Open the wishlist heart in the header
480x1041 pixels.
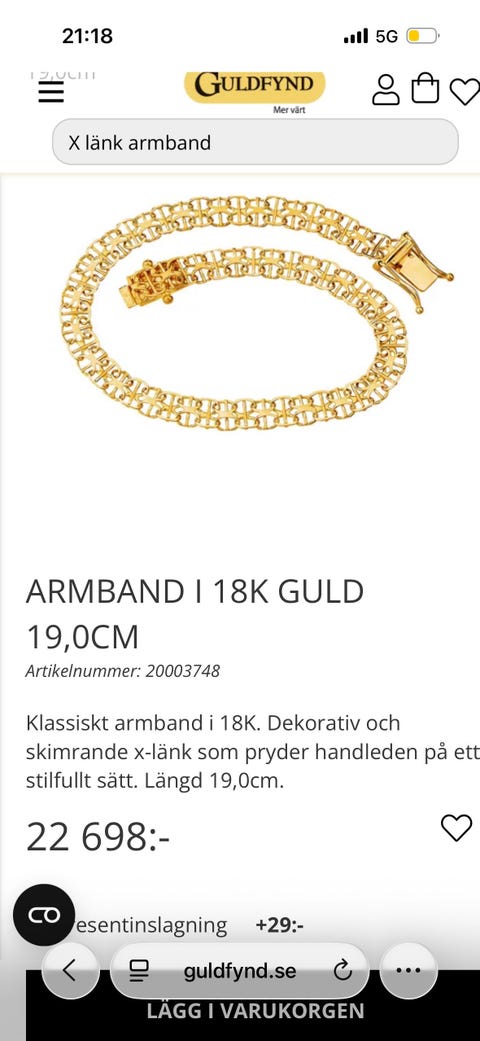pyautogui.click(x=465, y=92)
